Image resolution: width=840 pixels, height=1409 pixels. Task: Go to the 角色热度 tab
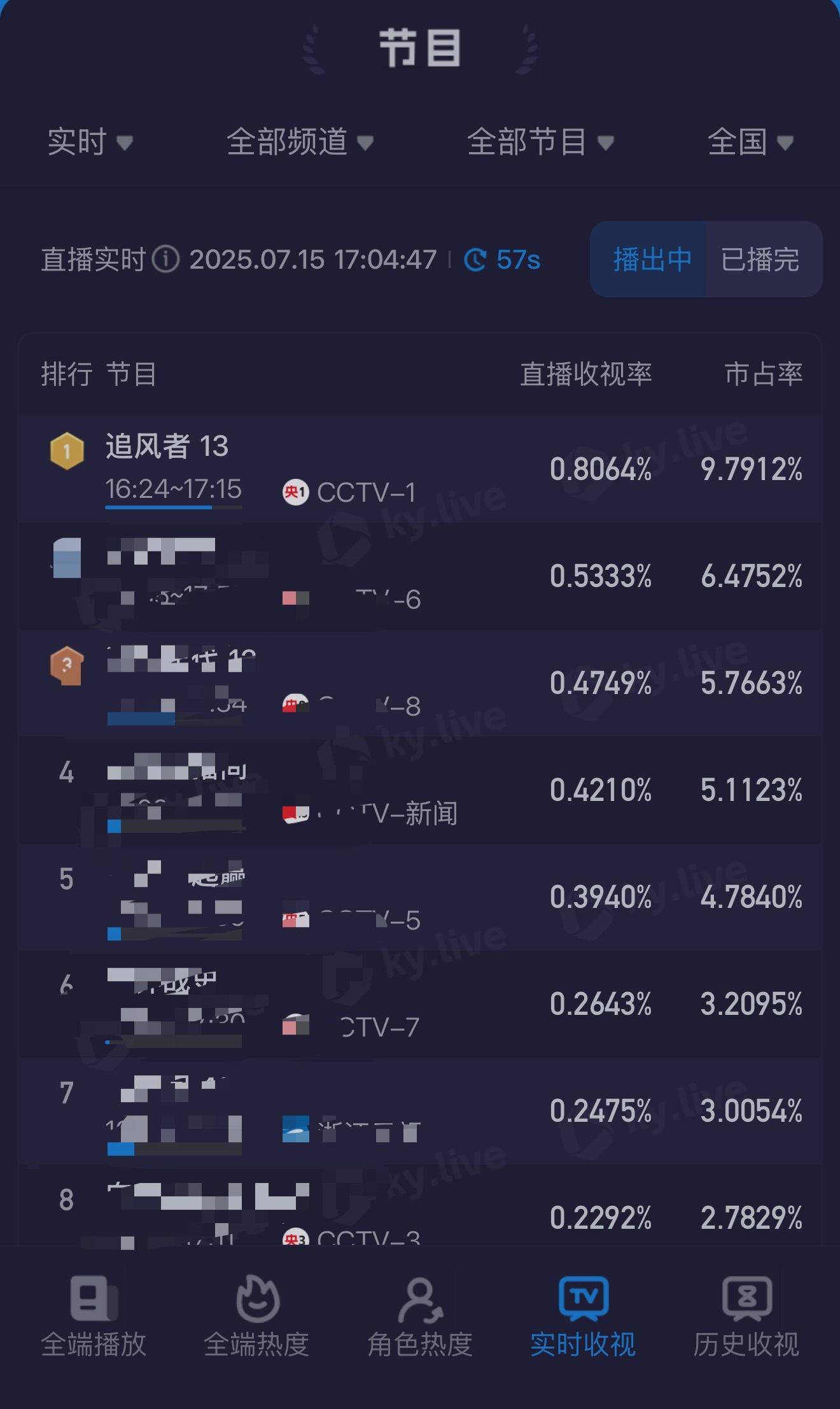[x=420, y=1317]
